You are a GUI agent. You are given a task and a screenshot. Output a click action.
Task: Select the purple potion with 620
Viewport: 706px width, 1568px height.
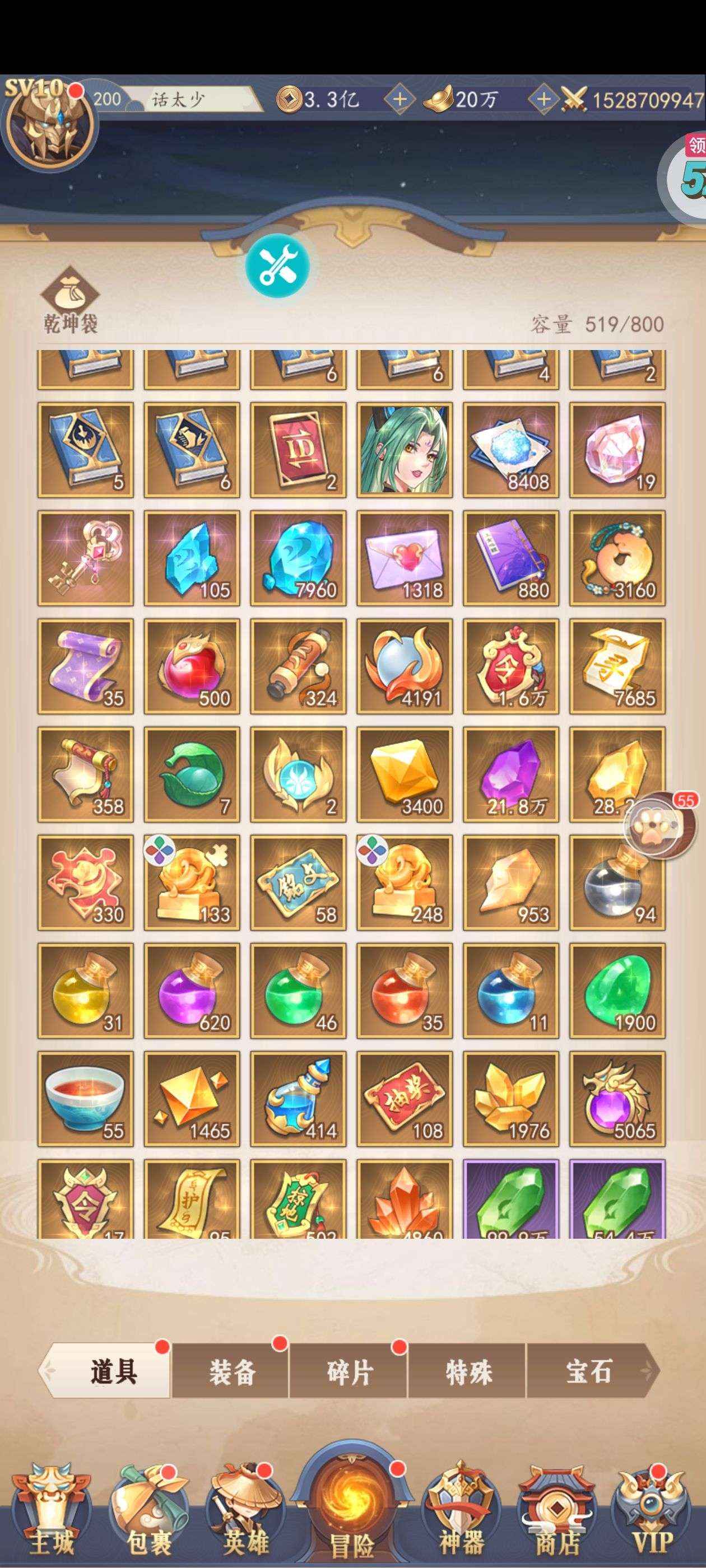(x=192, y=991)
